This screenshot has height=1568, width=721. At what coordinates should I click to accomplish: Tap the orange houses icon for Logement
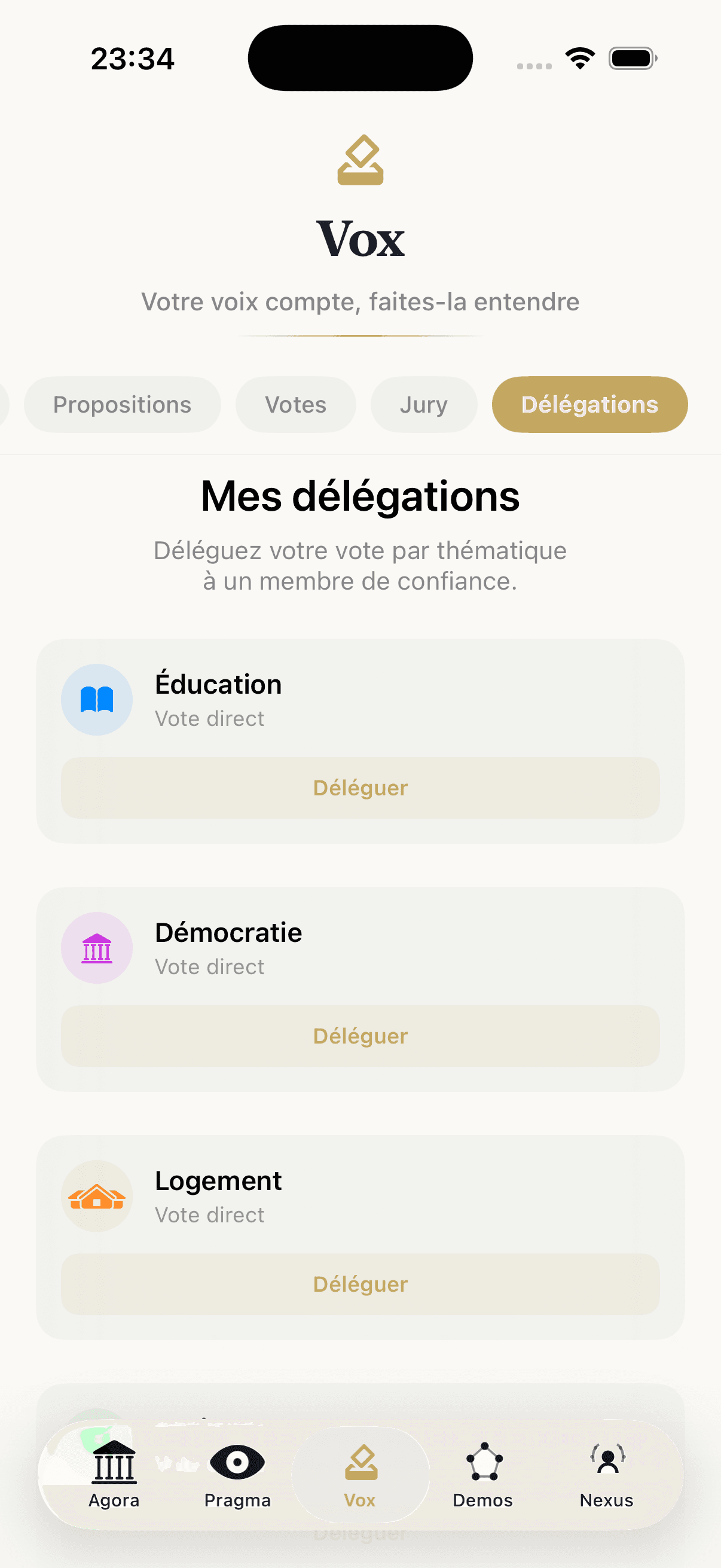point(97,1195)
